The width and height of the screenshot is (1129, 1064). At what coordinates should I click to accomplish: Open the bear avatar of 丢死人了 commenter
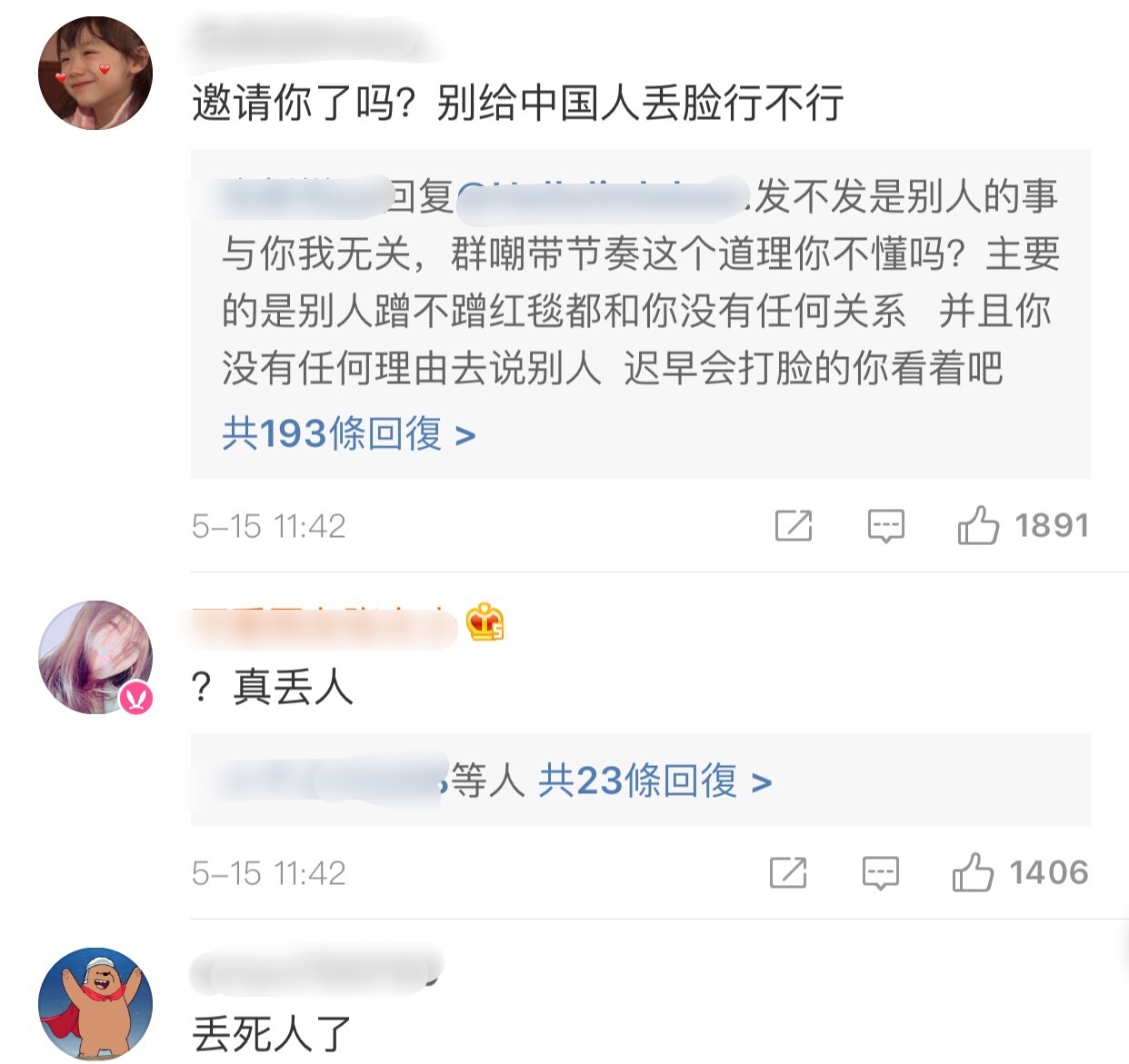pyautogui.click(x=95, y=1003)
